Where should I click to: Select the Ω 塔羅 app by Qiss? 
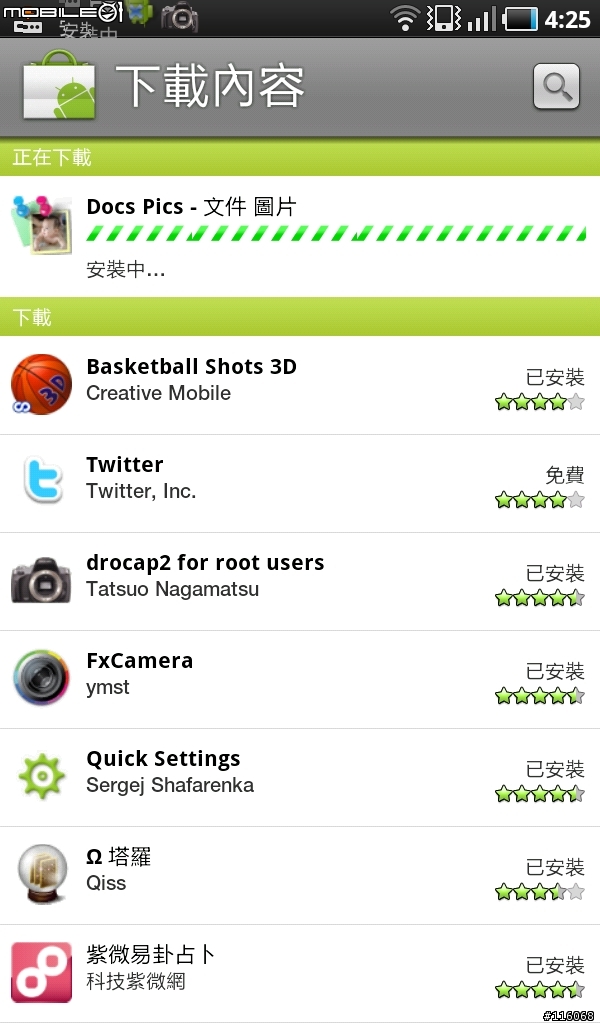tap(300, 876)
